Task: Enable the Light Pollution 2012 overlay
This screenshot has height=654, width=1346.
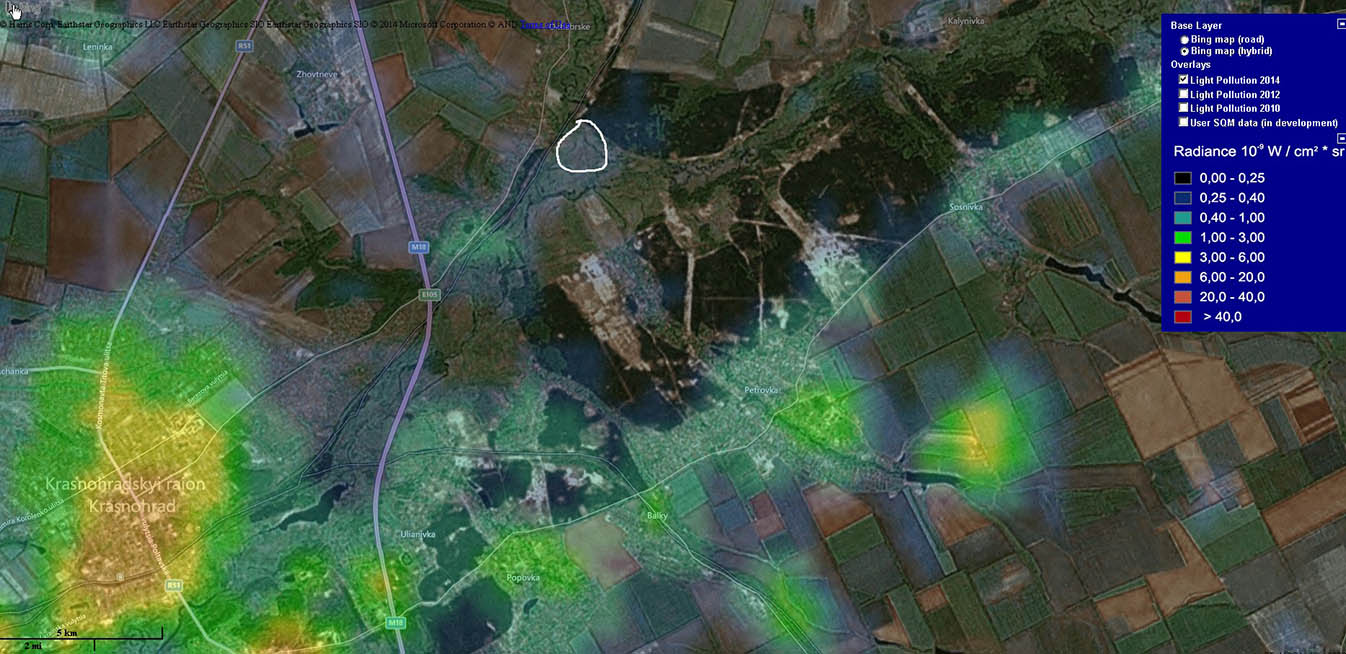Action: (x=1184, y=94)
